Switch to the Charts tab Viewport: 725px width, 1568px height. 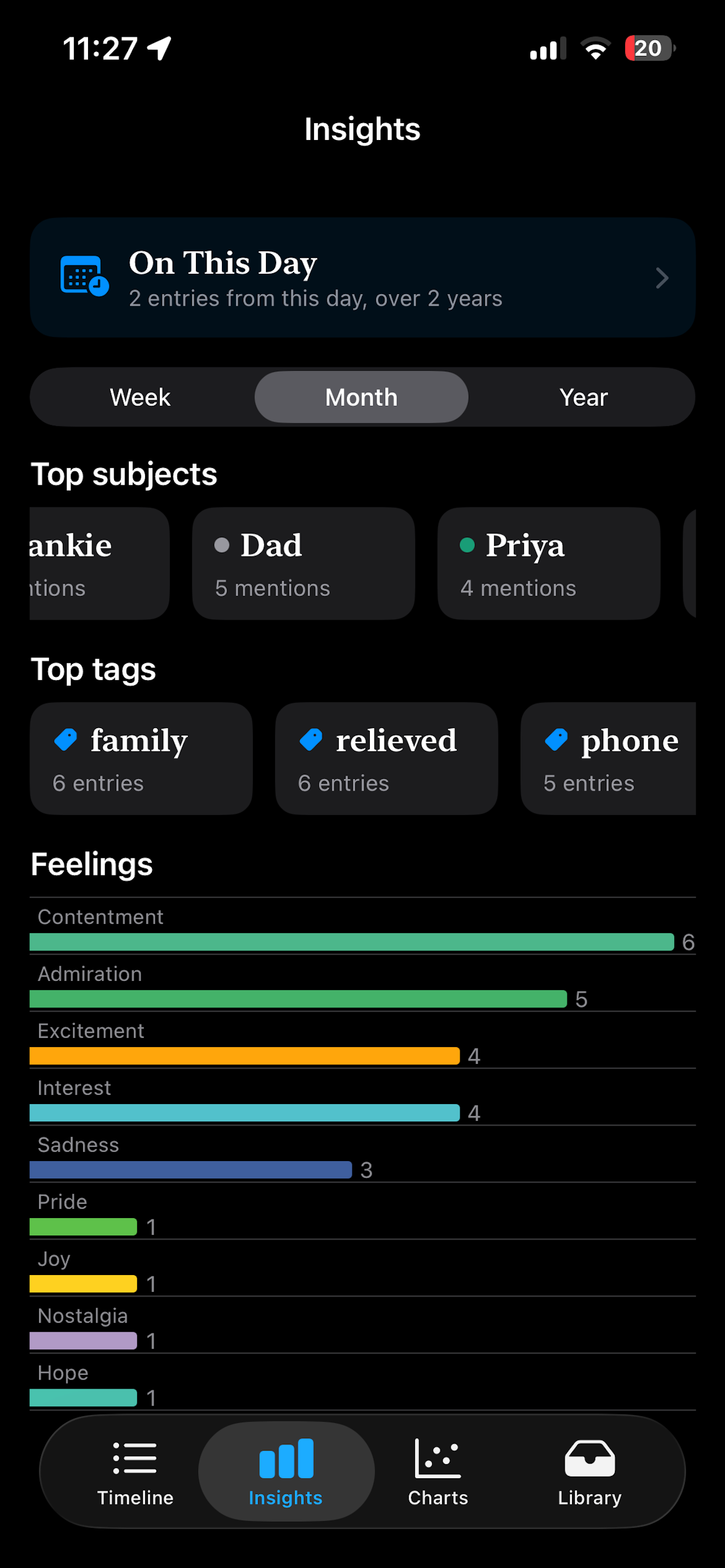(438, 1472)
